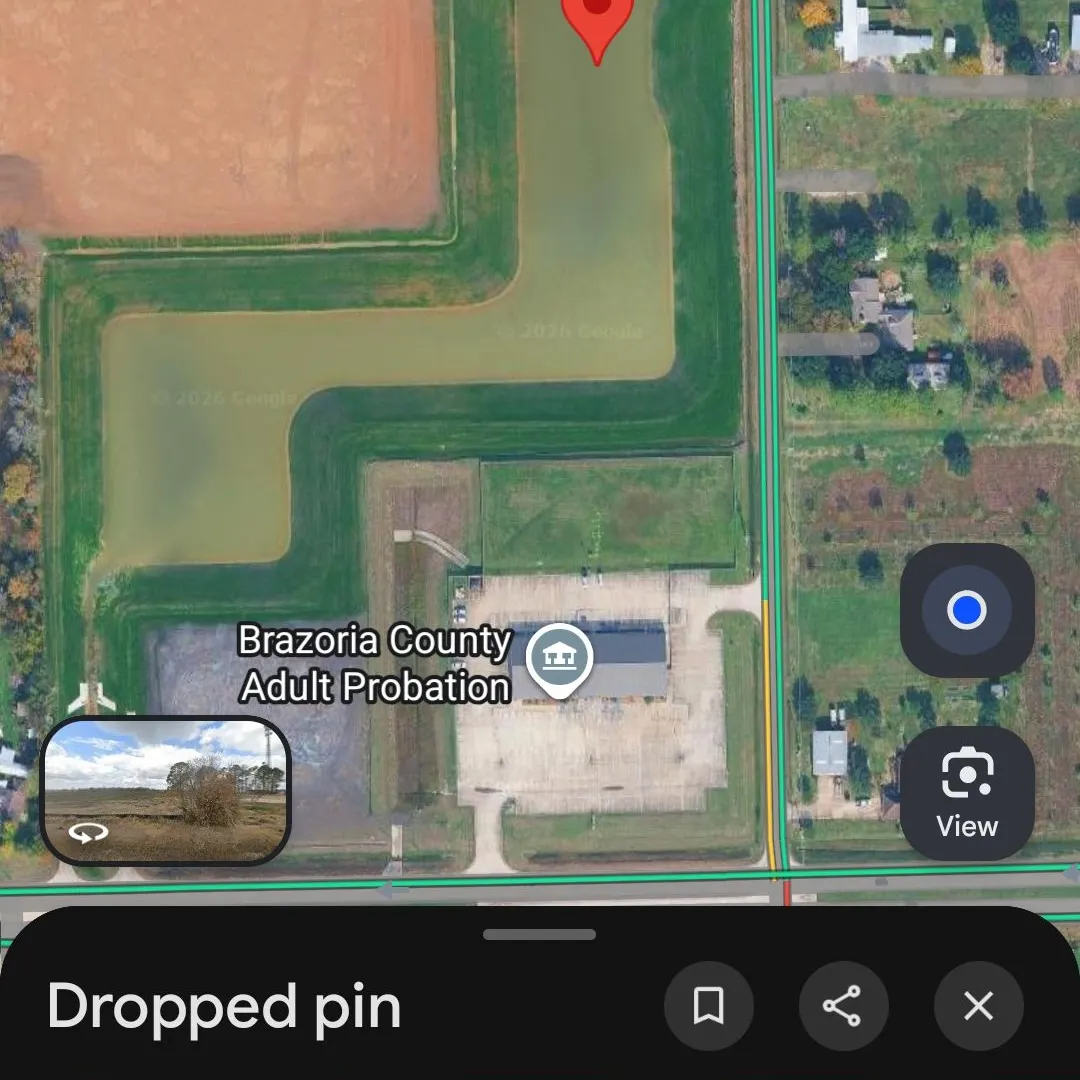
Task: Open the Street View preview thumbnail
Action: point(165,790)
